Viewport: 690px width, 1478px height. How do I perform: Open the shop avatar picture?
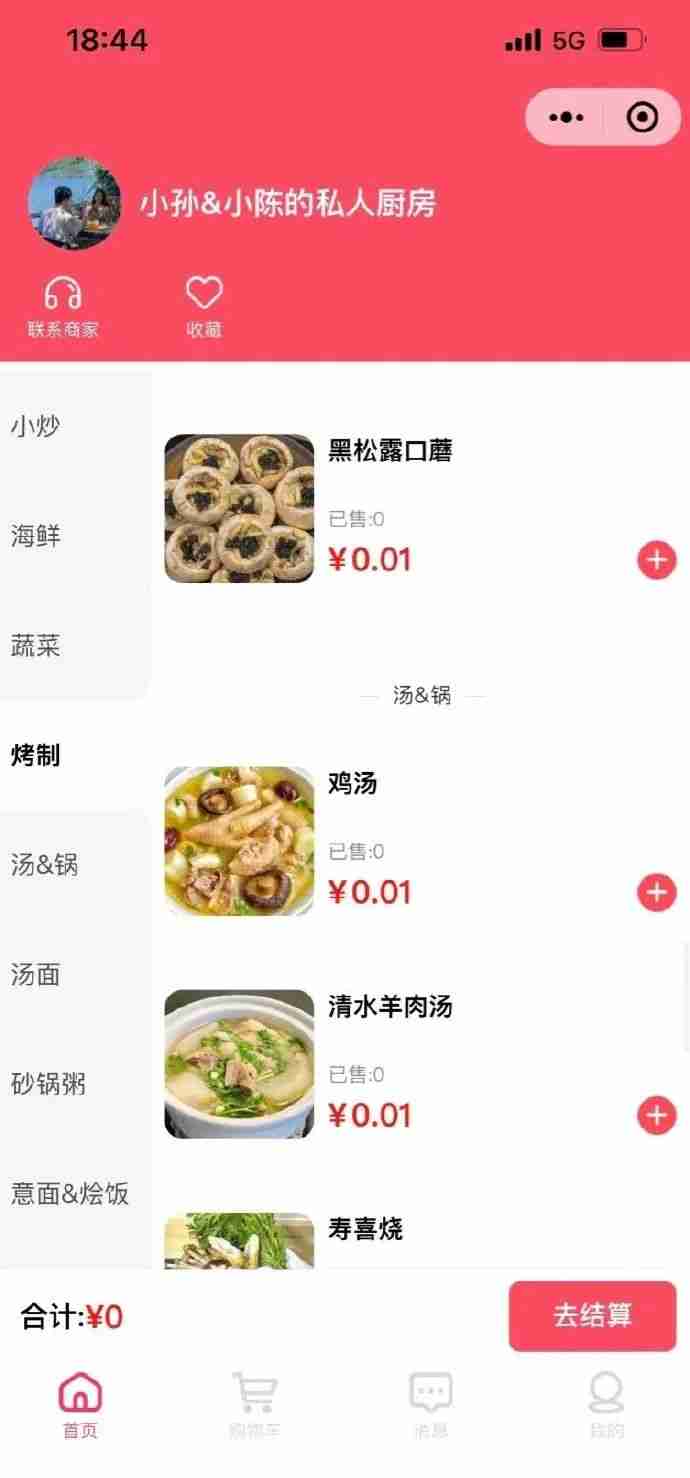(74, 203)
